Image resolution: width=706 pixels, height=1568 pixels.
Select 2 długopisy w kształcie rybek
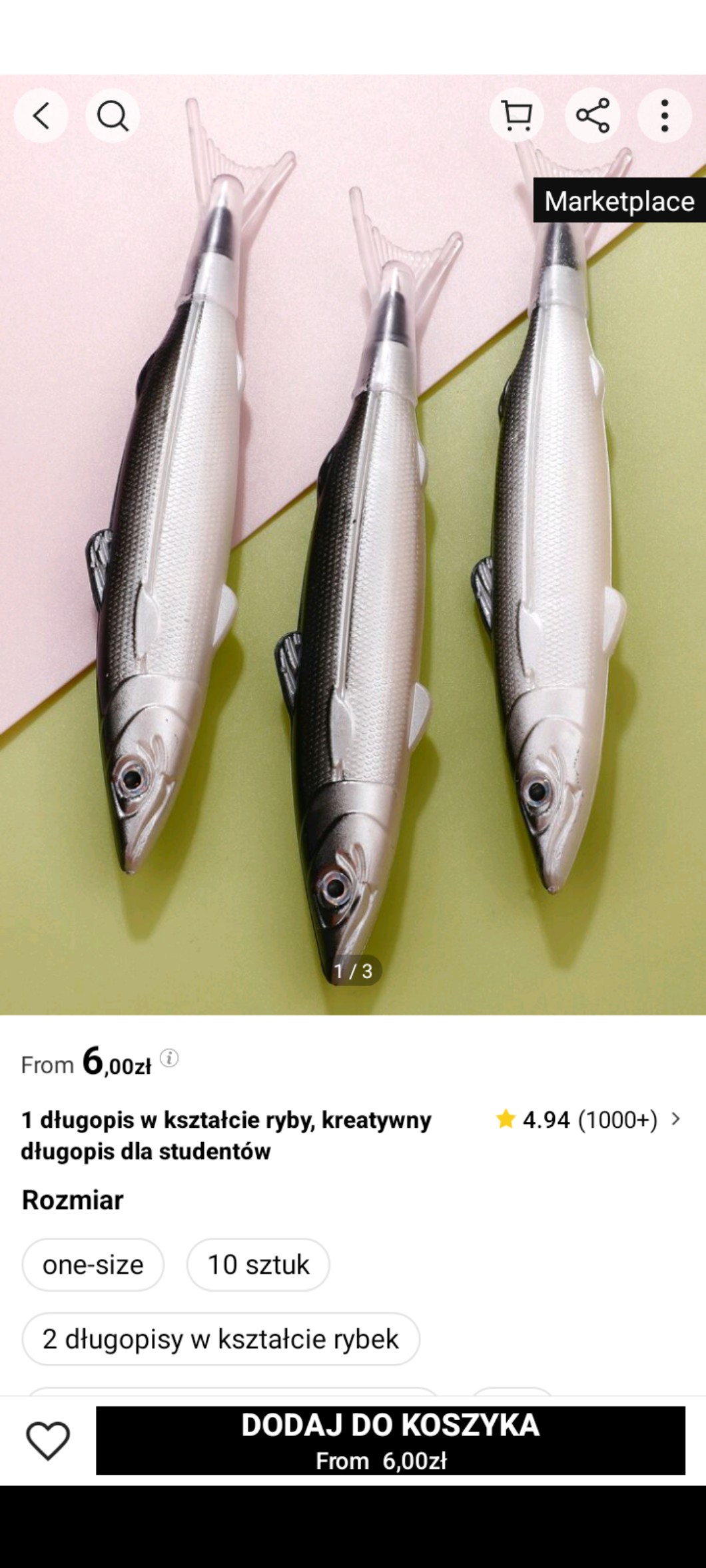(x=220, y=1339)
